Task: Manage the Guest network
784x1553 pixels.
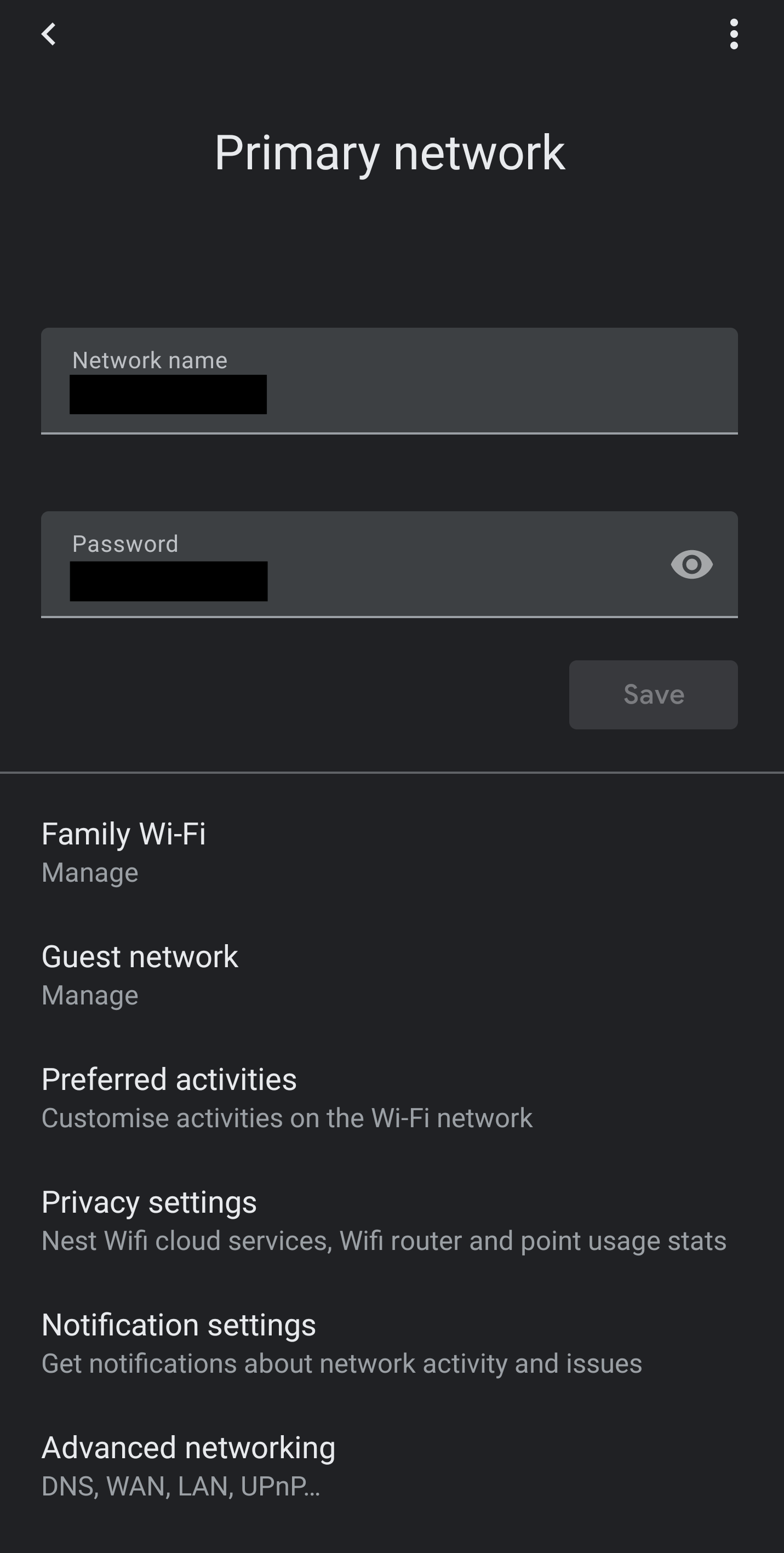Action: (x=392, y=975)
